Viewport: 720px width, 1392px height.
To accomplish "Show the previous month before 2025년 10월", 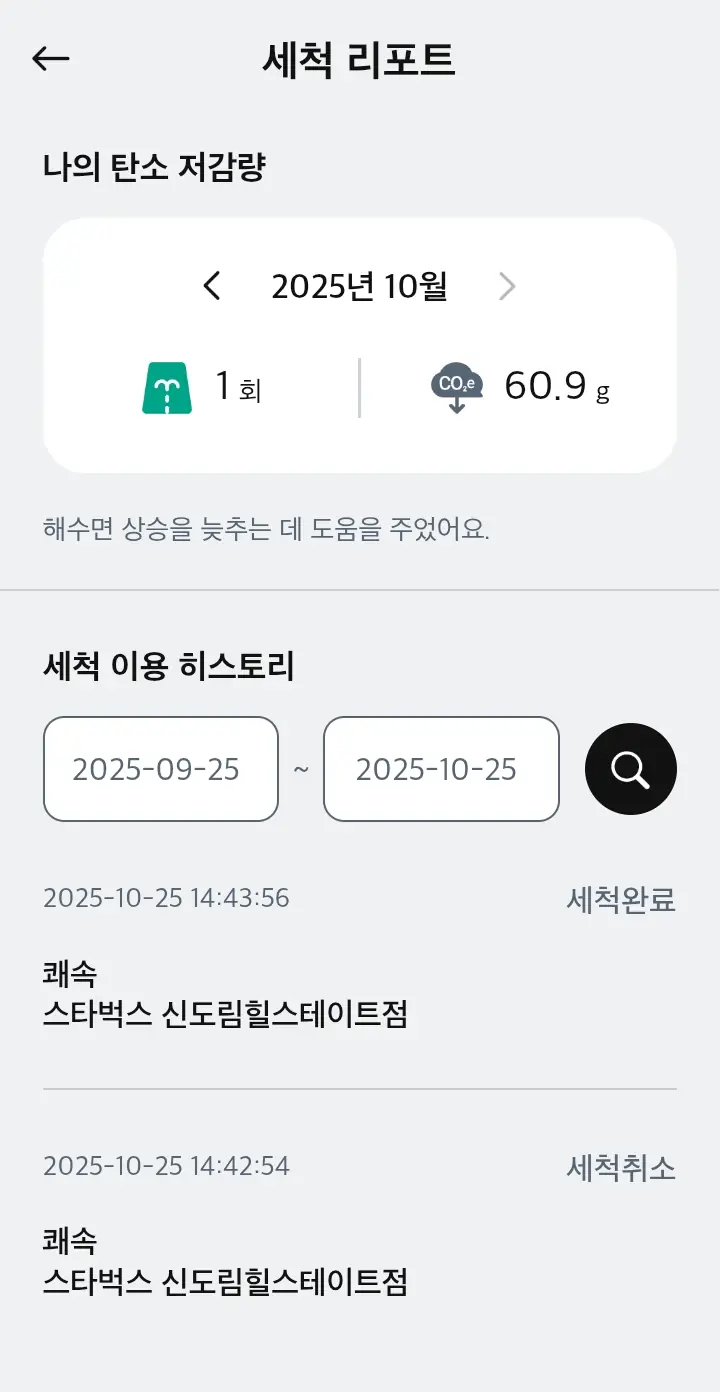I will click(212, 287).
